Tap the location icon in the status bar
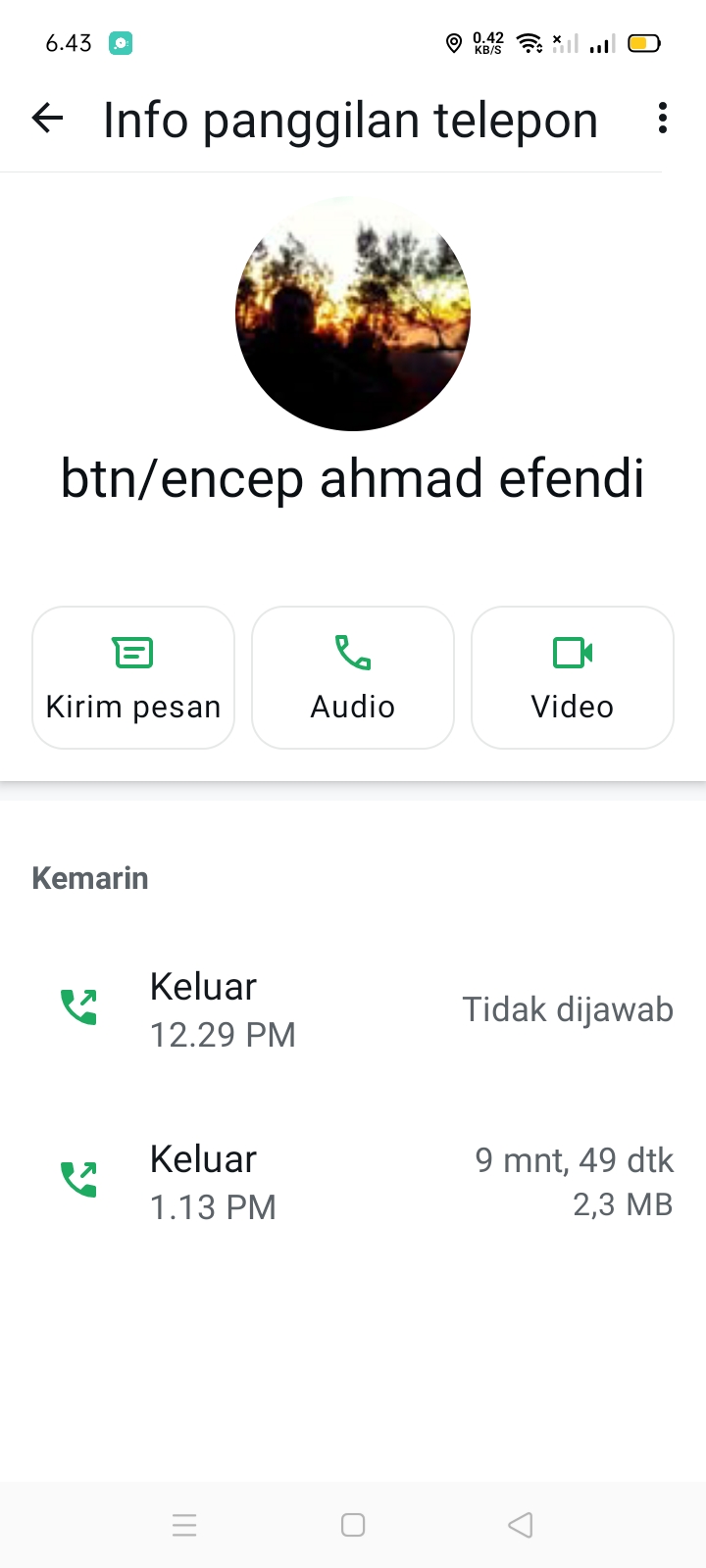 [x=453, y=43]
